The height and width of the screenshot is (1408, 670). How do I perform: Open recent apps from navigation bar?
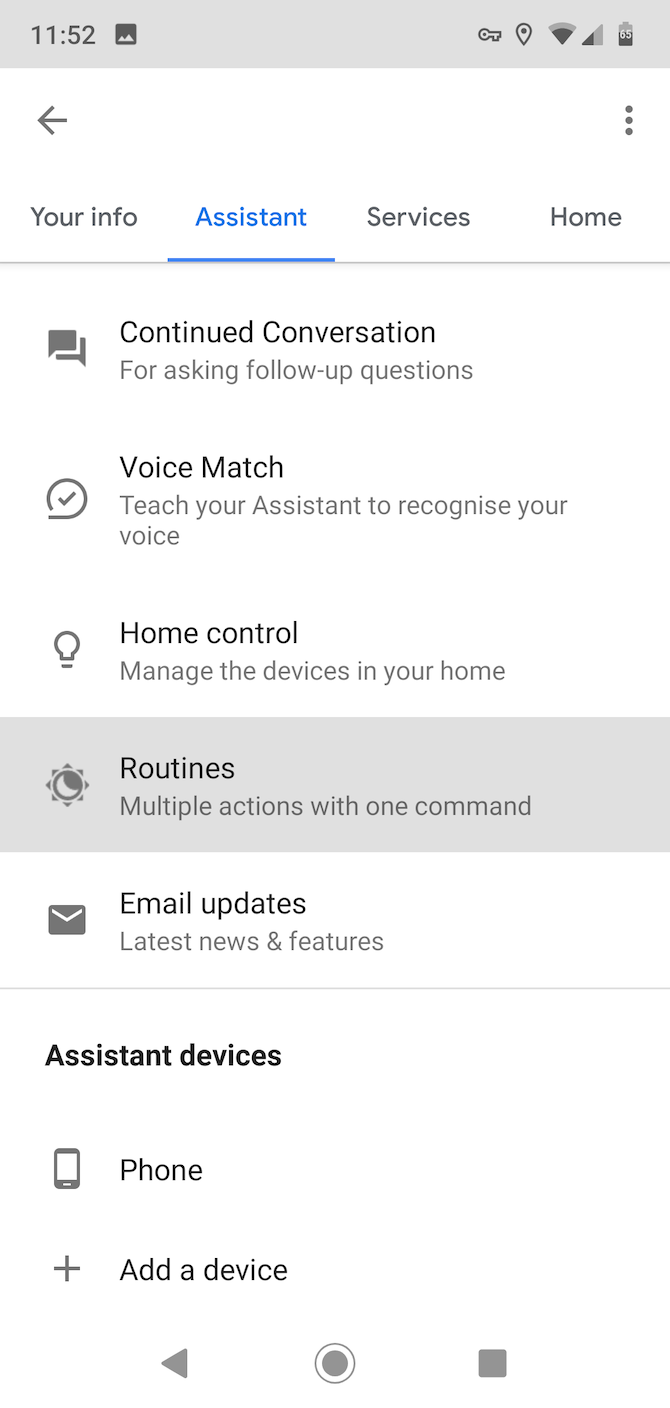[492, 1362]
